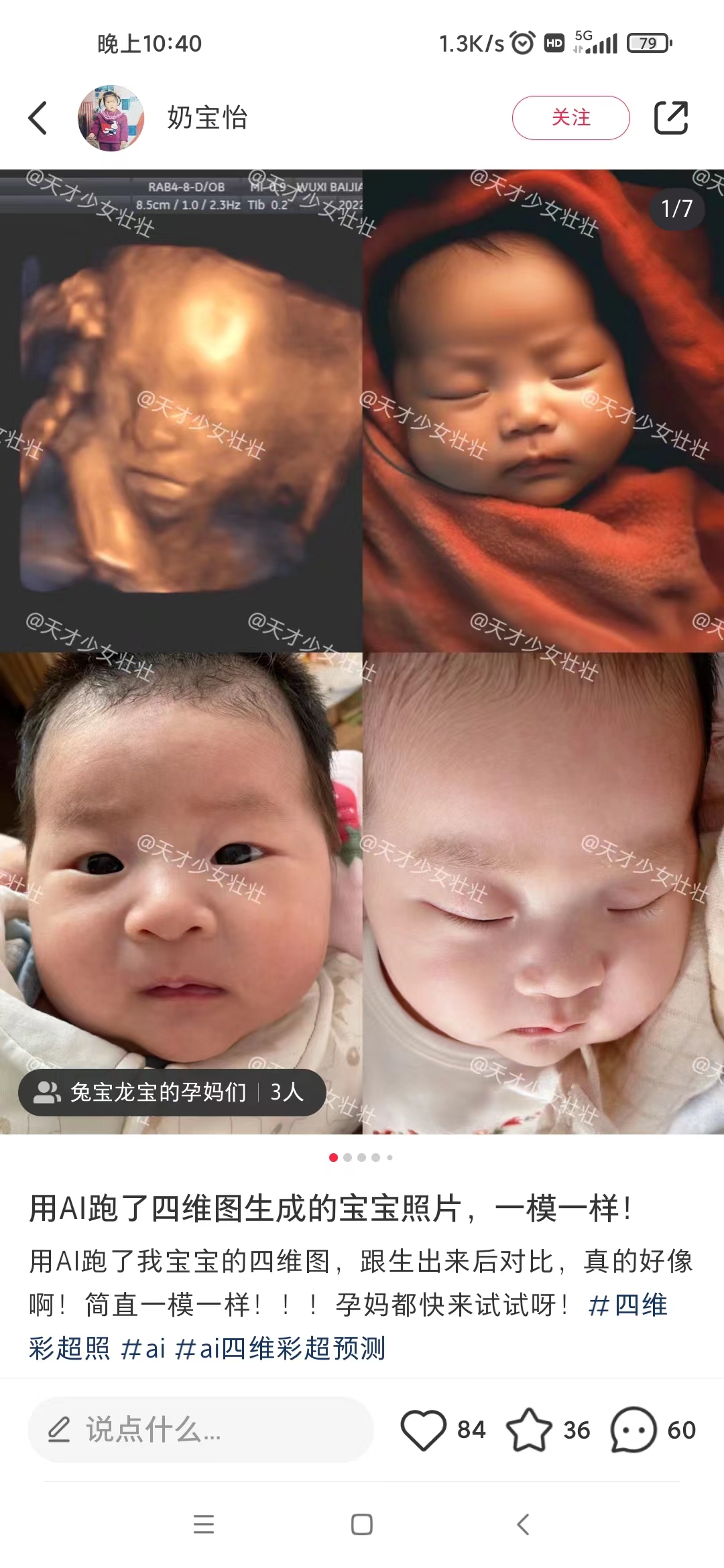
Task: Open the comments via the speech bubble icon
Action: point(633,1430)
